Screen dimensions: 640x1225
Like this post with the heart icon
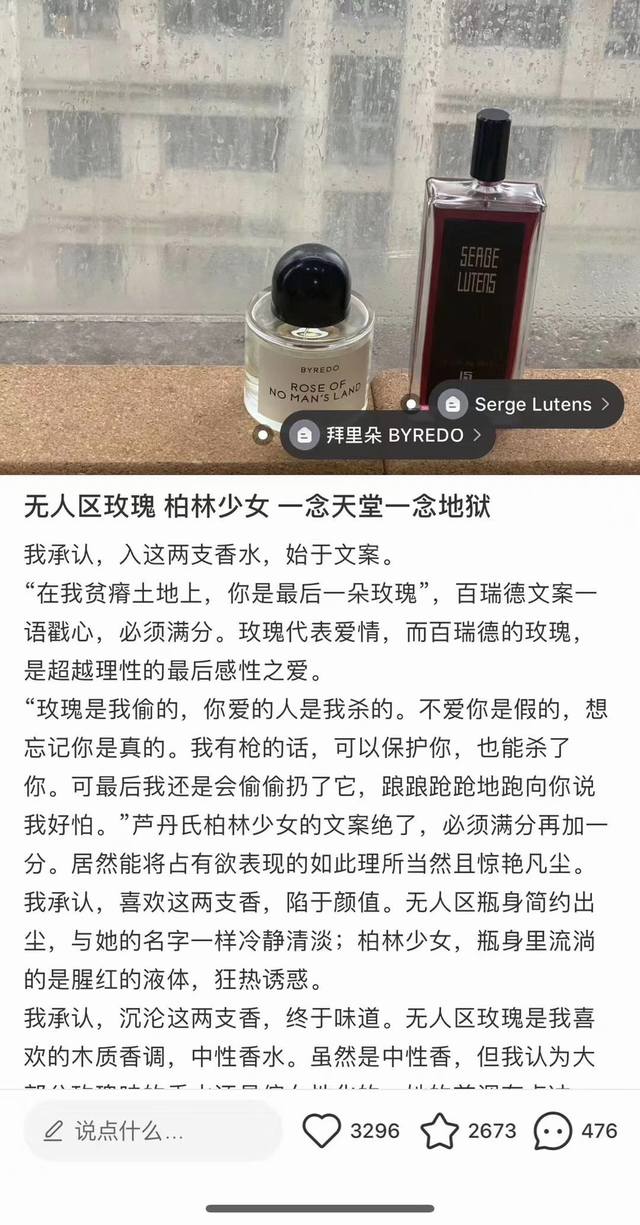[x=322, y=1132]
